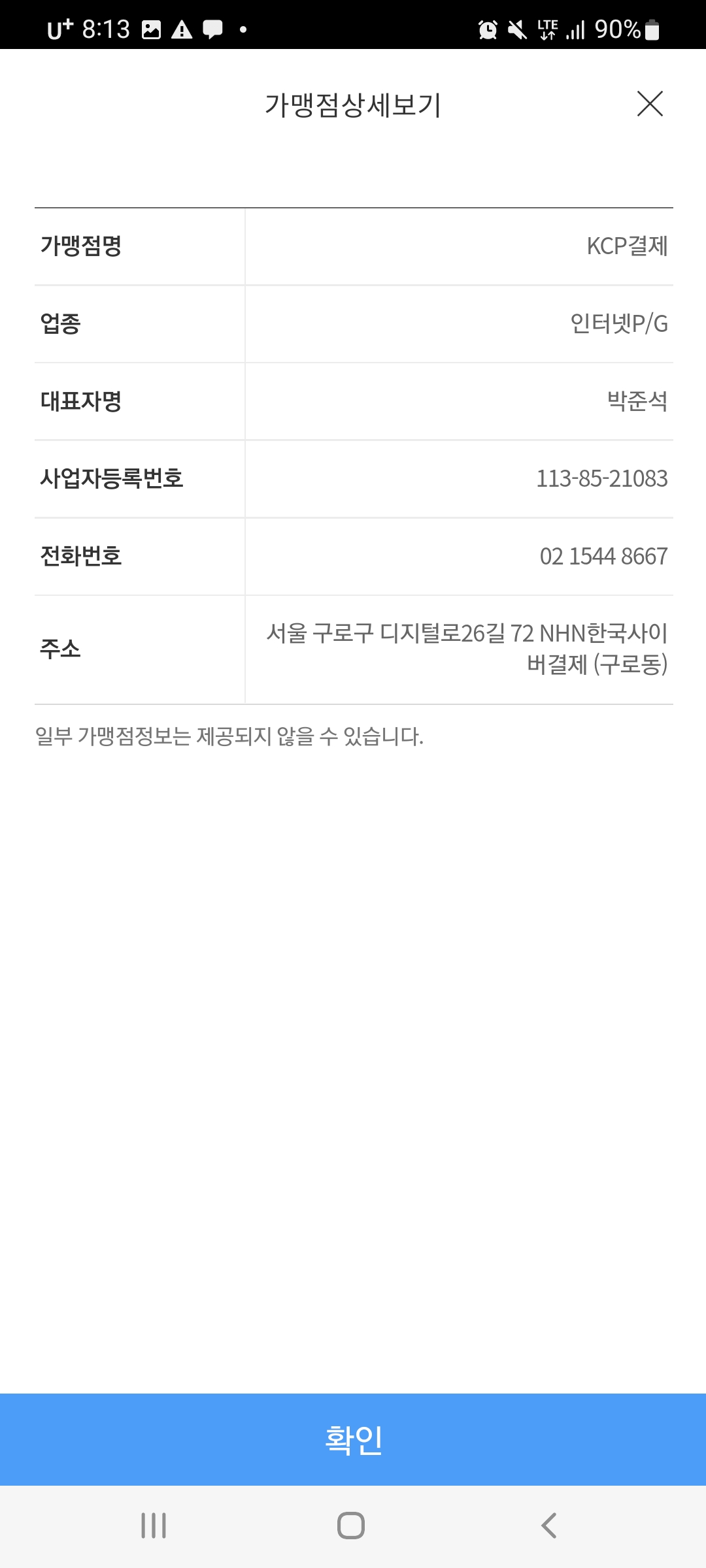Go back using the system back button

[x=549, y=1526]
